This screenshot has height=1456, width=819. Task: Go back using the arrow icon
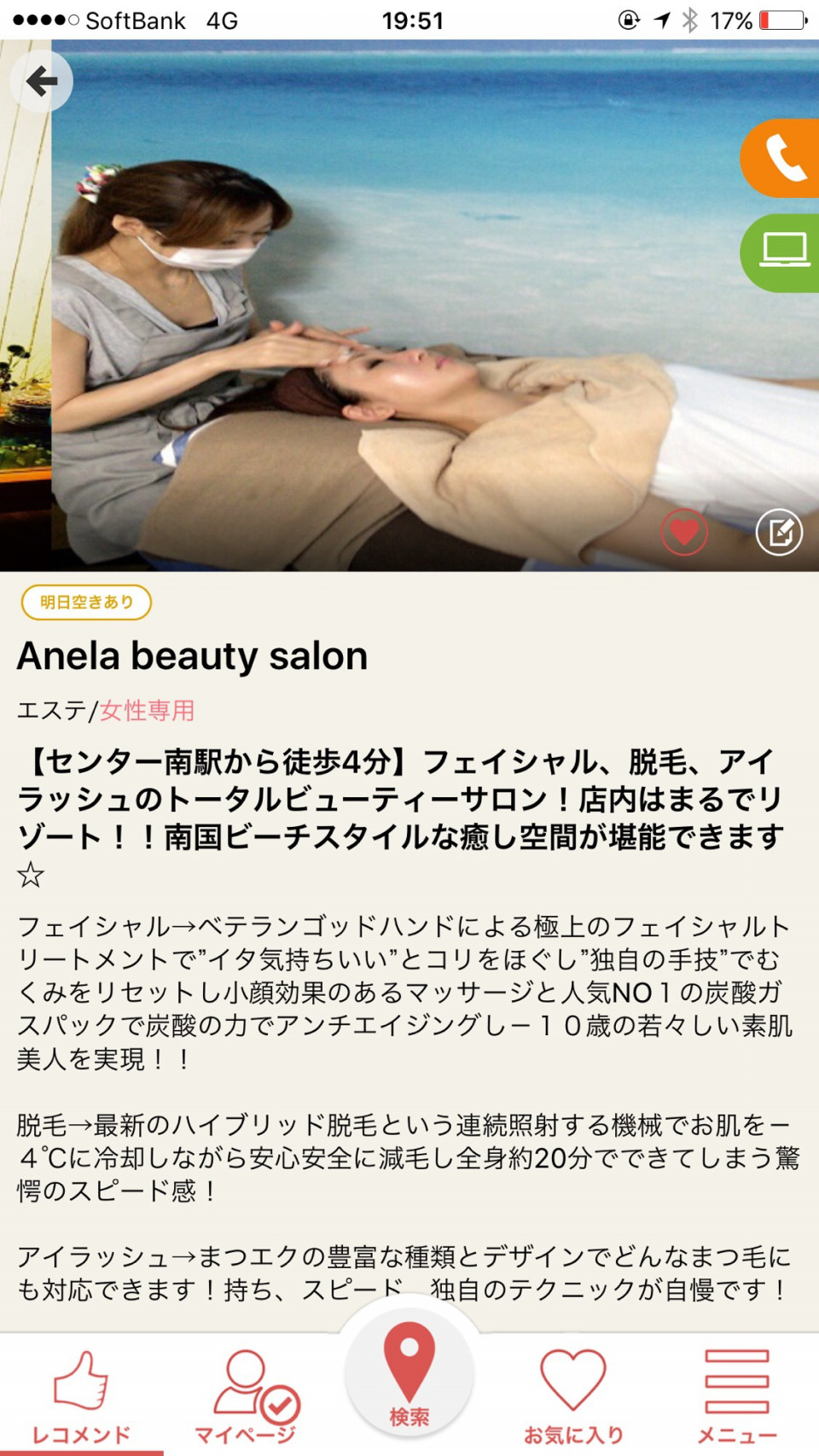[41, 81]
